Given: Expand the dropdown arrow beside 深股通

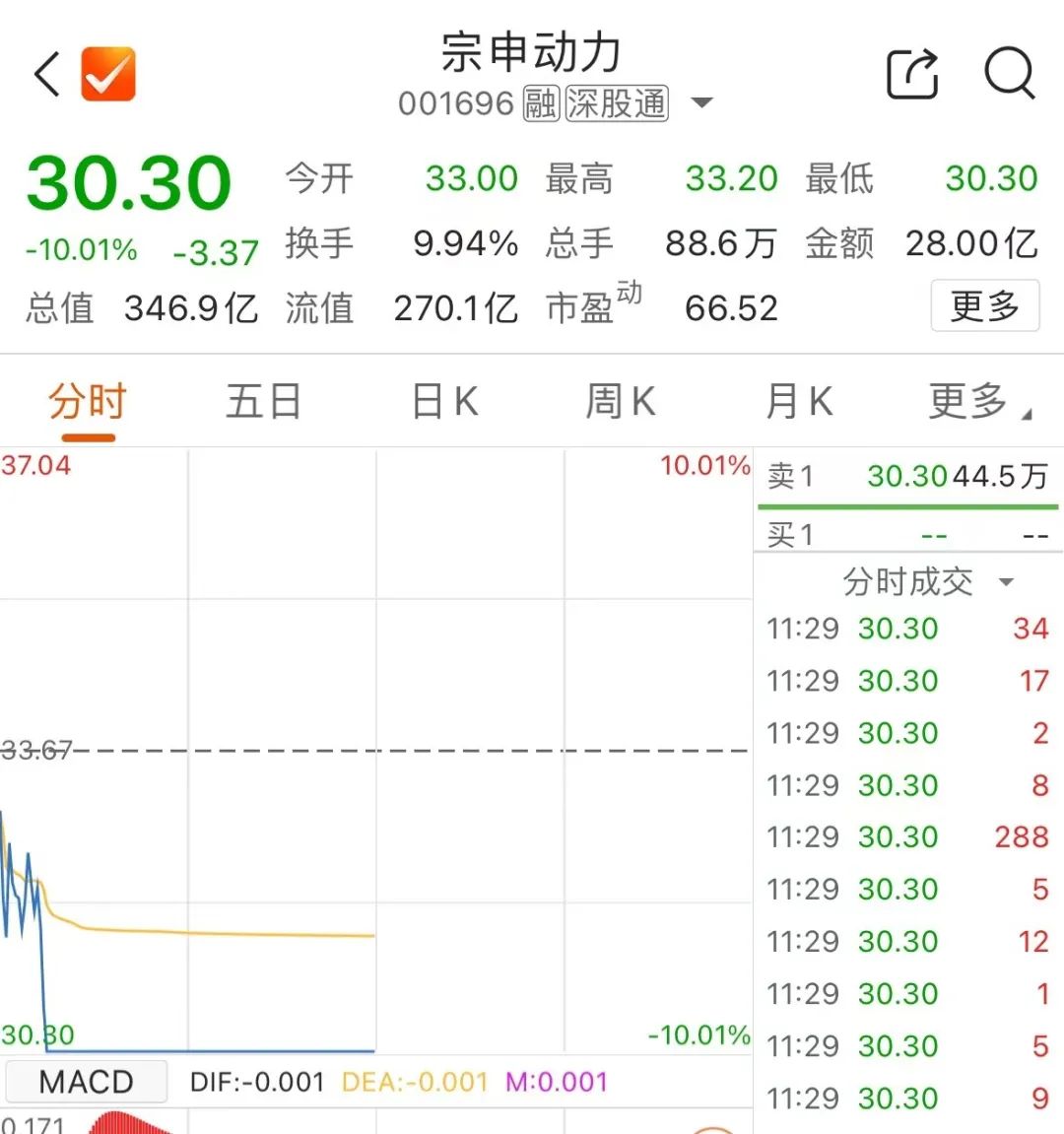Looking at the screenshot, I should (702, 102).
